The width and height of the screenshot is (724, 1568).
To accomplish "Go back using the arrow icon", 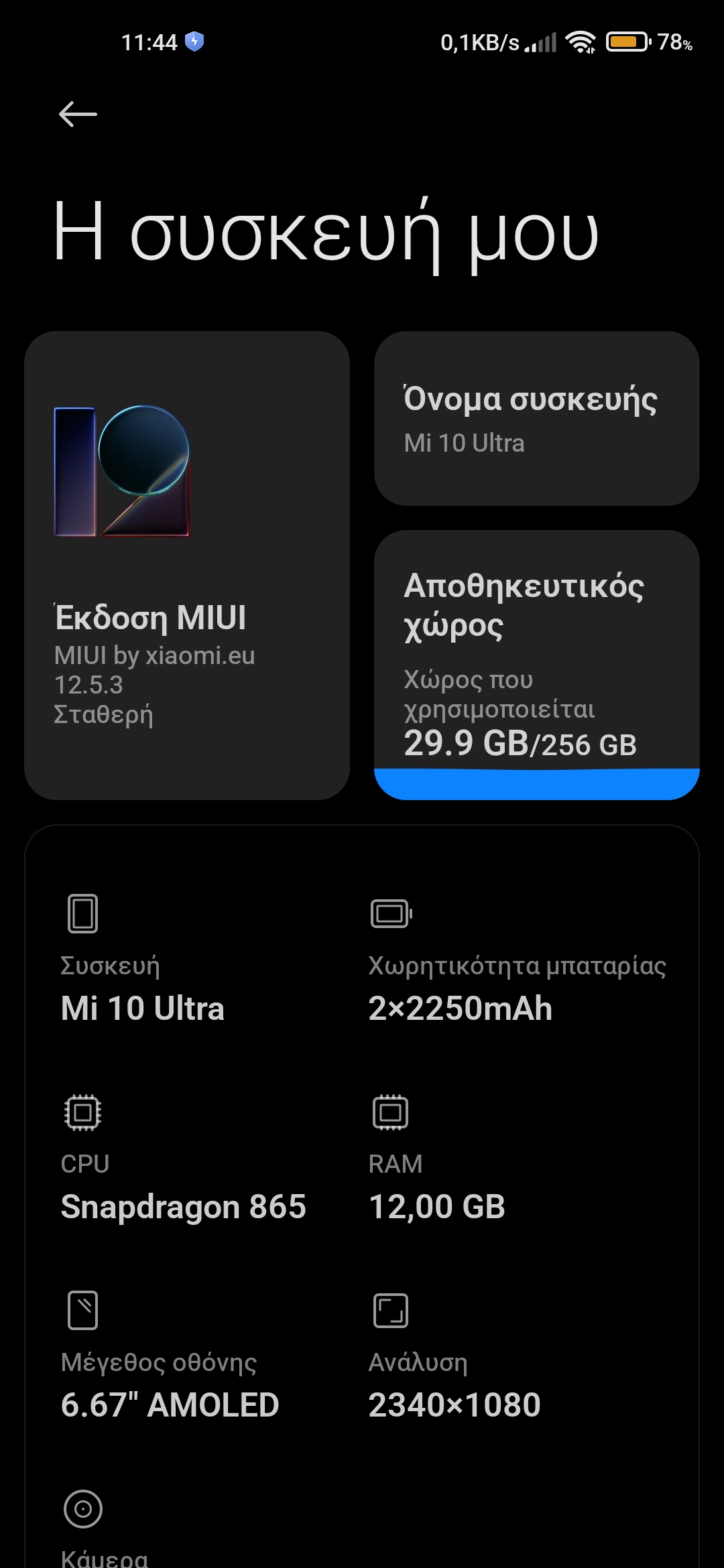I will tap(78, 114).
